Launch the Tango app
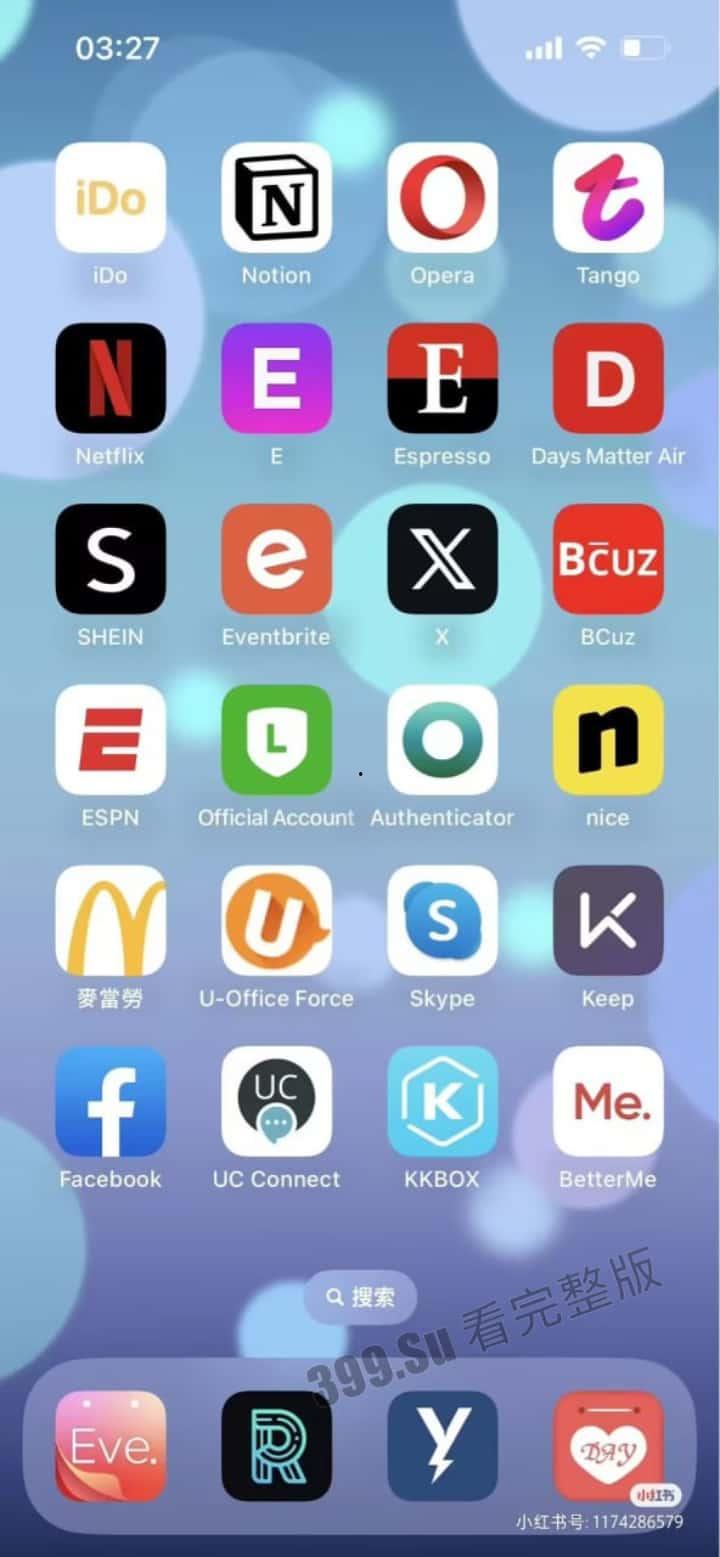This screenshot has height=1557, width=720. 608,198
